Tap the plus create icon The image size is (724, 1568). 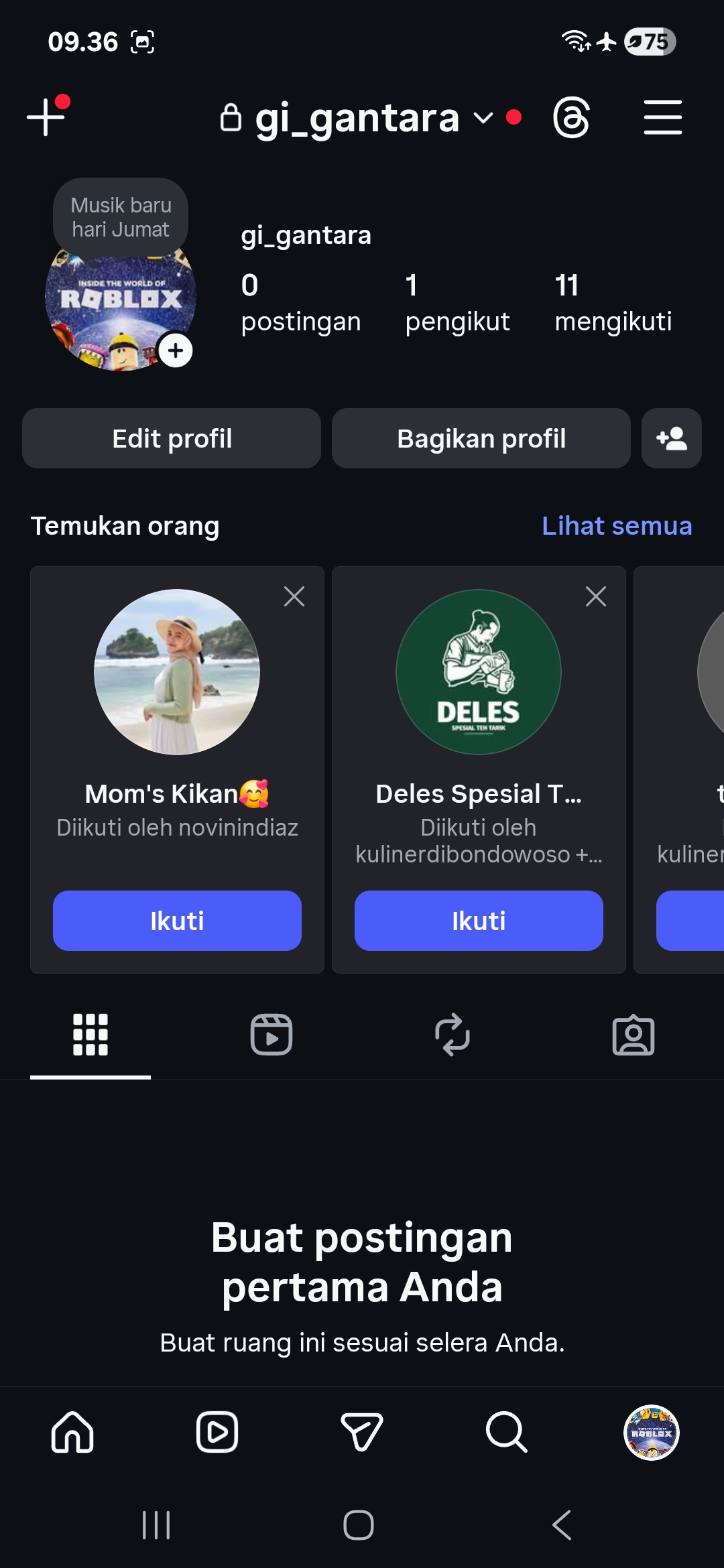46,117
